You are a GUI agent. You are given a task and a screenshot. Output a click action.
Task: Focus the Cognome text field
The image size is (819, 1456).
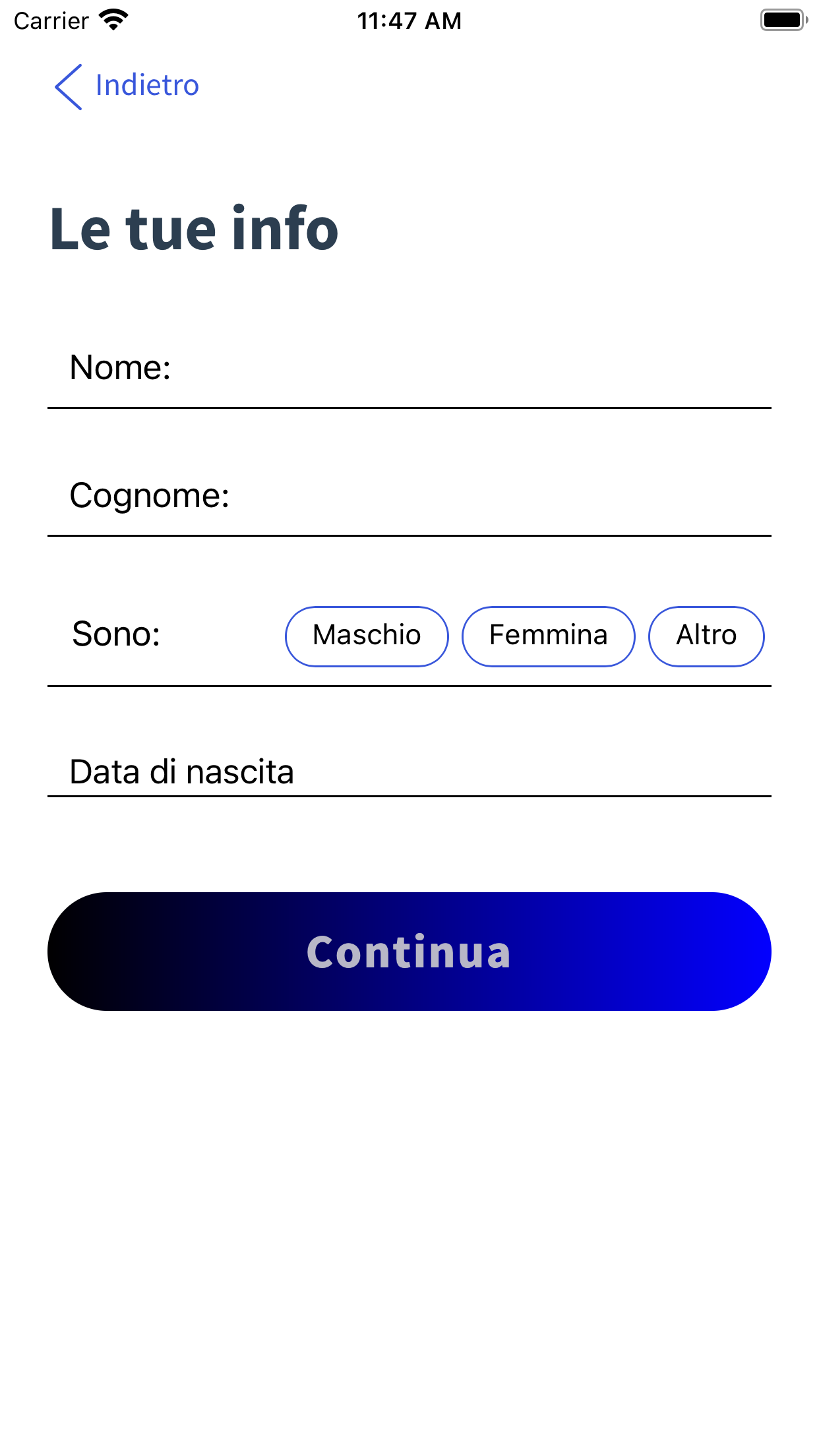(x=409, y=496)
